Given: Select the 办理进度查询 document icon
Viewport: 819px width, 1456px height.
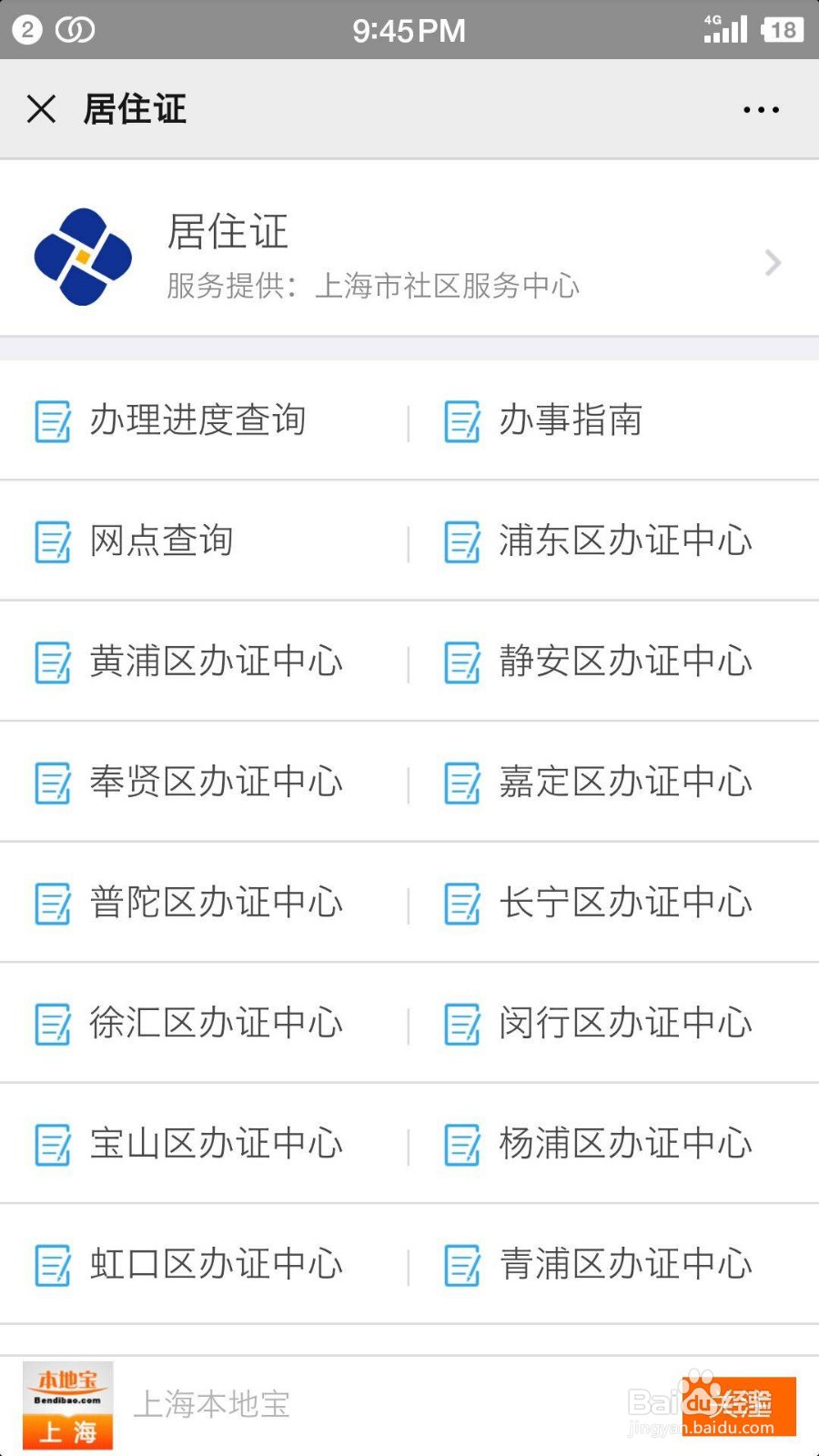Looking at the screenshot, I should [53, 420].
